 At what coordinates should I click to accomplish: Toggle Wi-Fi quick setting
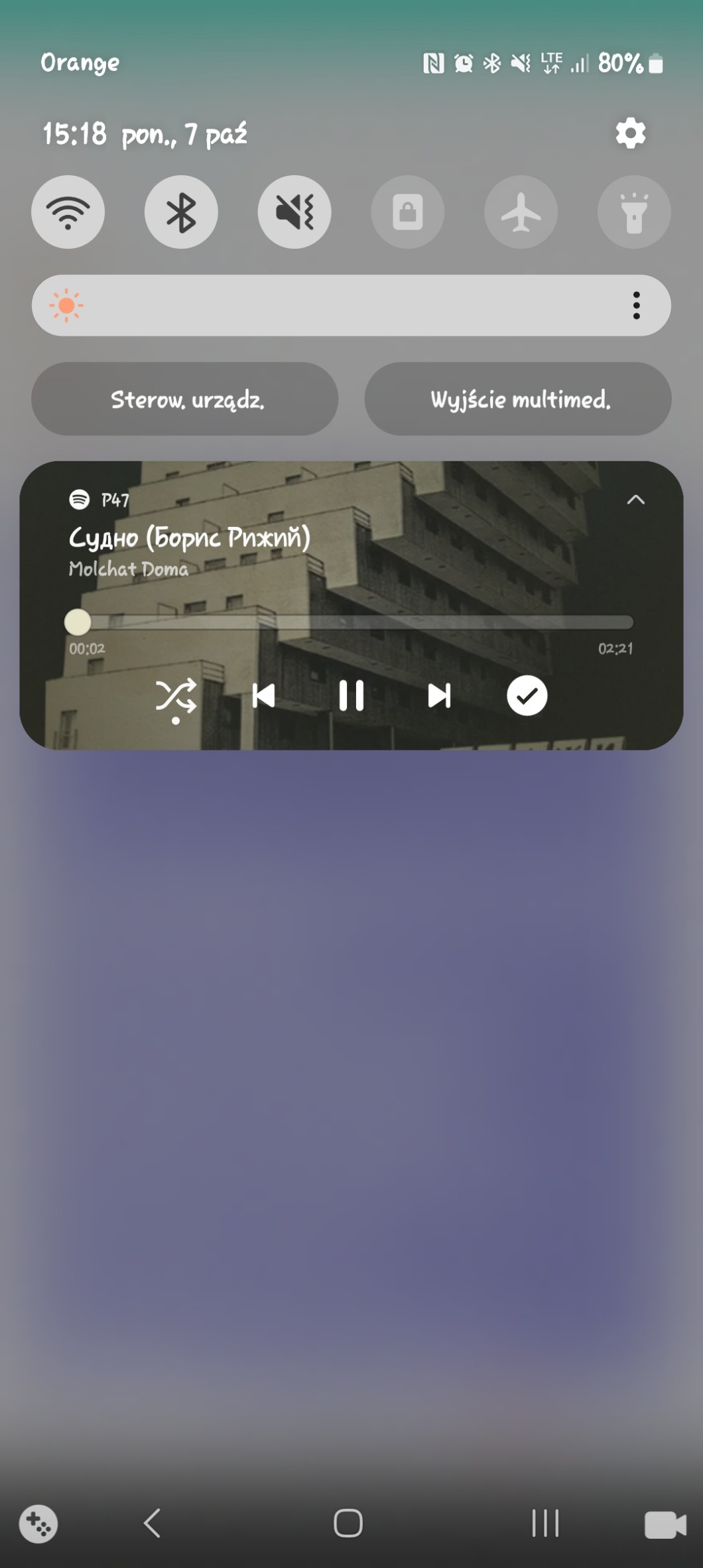[x=68, y=212]
